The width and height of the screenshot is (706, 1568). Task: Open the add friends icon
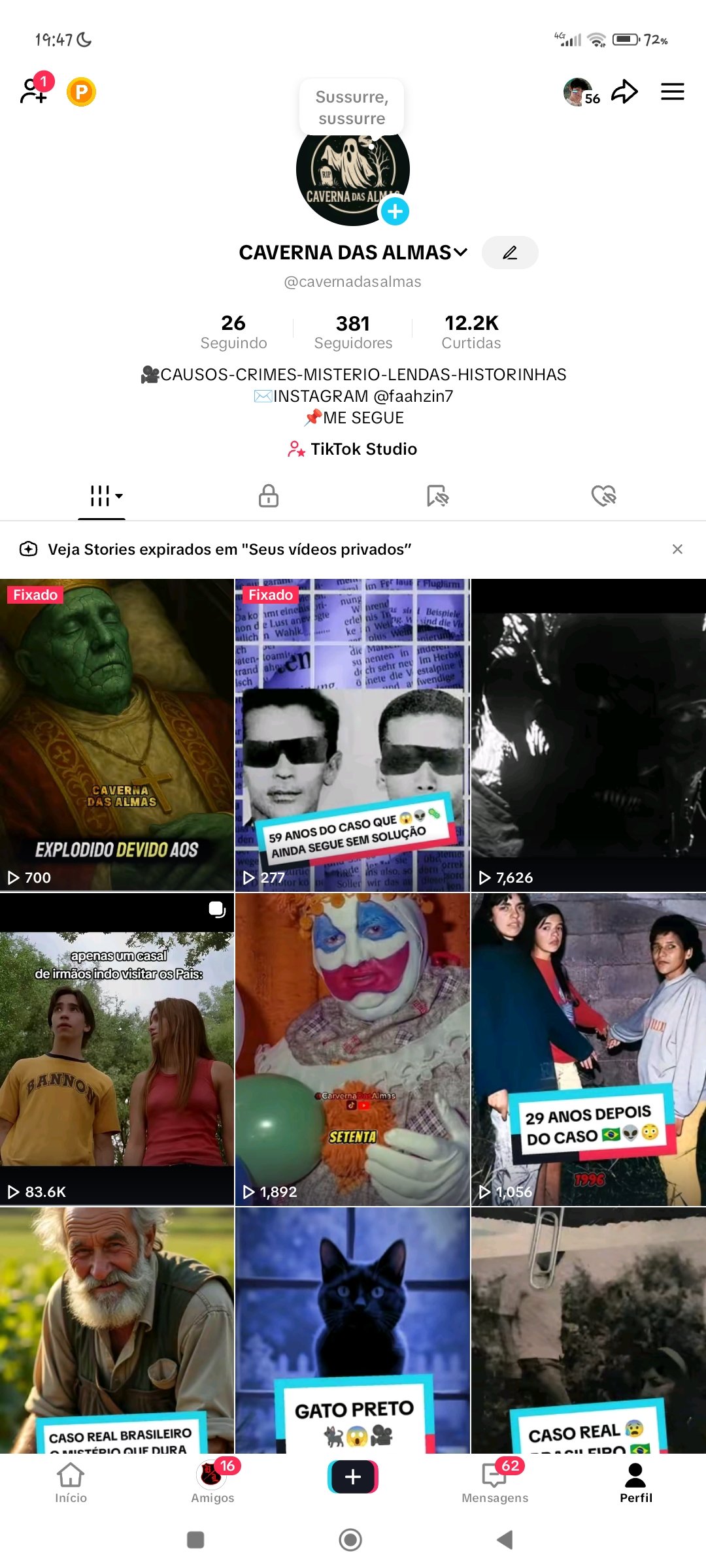pos(34,91)
